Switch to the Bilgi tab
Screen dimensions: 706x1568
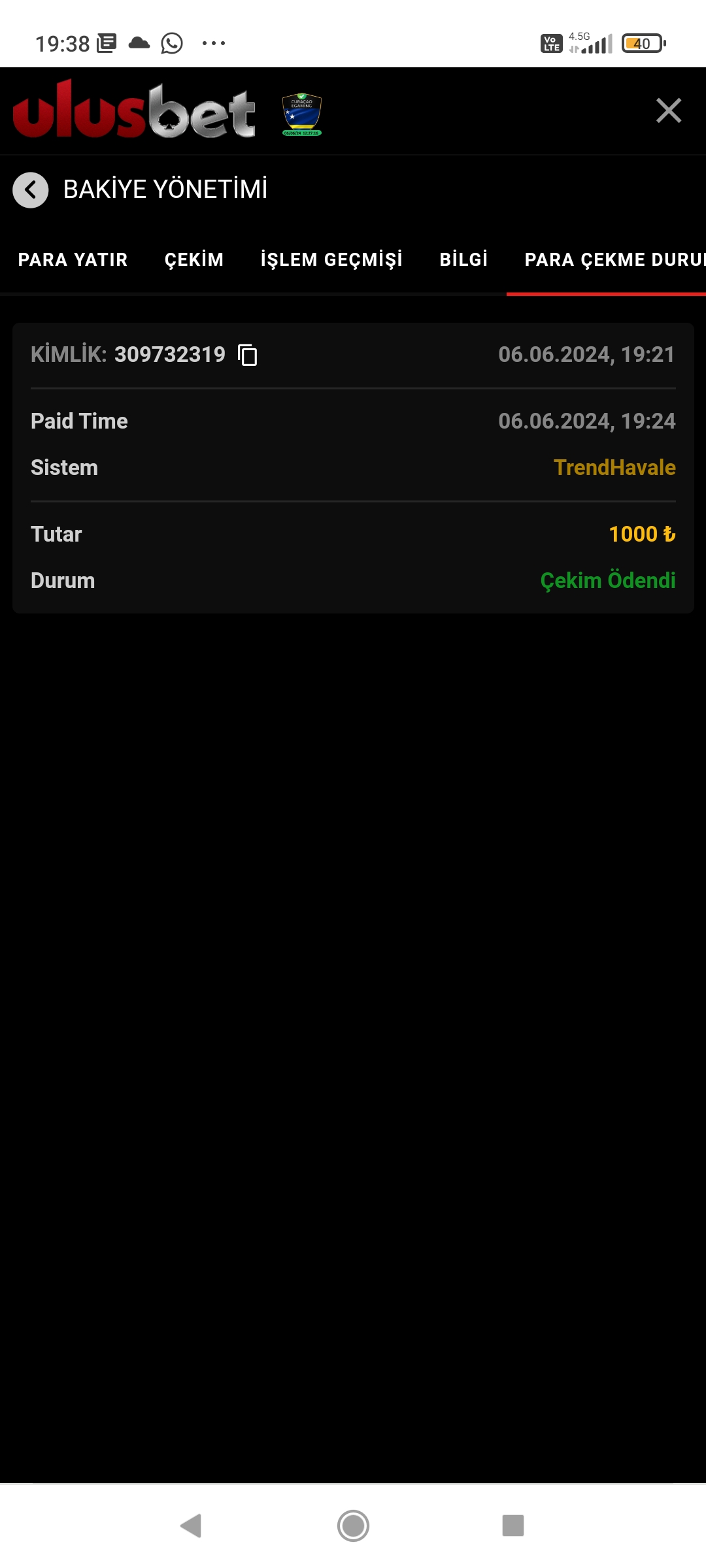click(x=463, y=260)
